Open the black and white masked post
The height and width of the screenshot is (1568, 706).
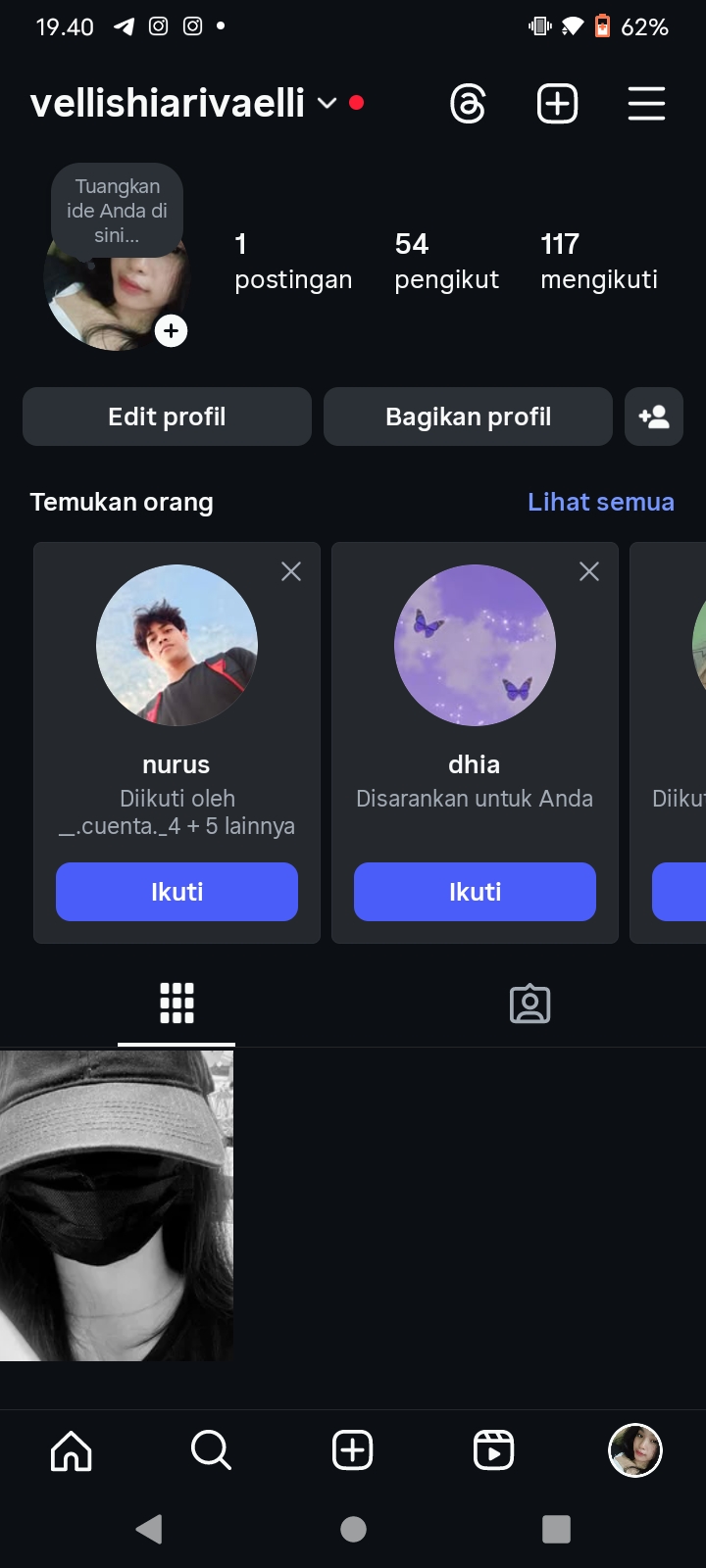pyautogui.click(x=117, y=1205)
